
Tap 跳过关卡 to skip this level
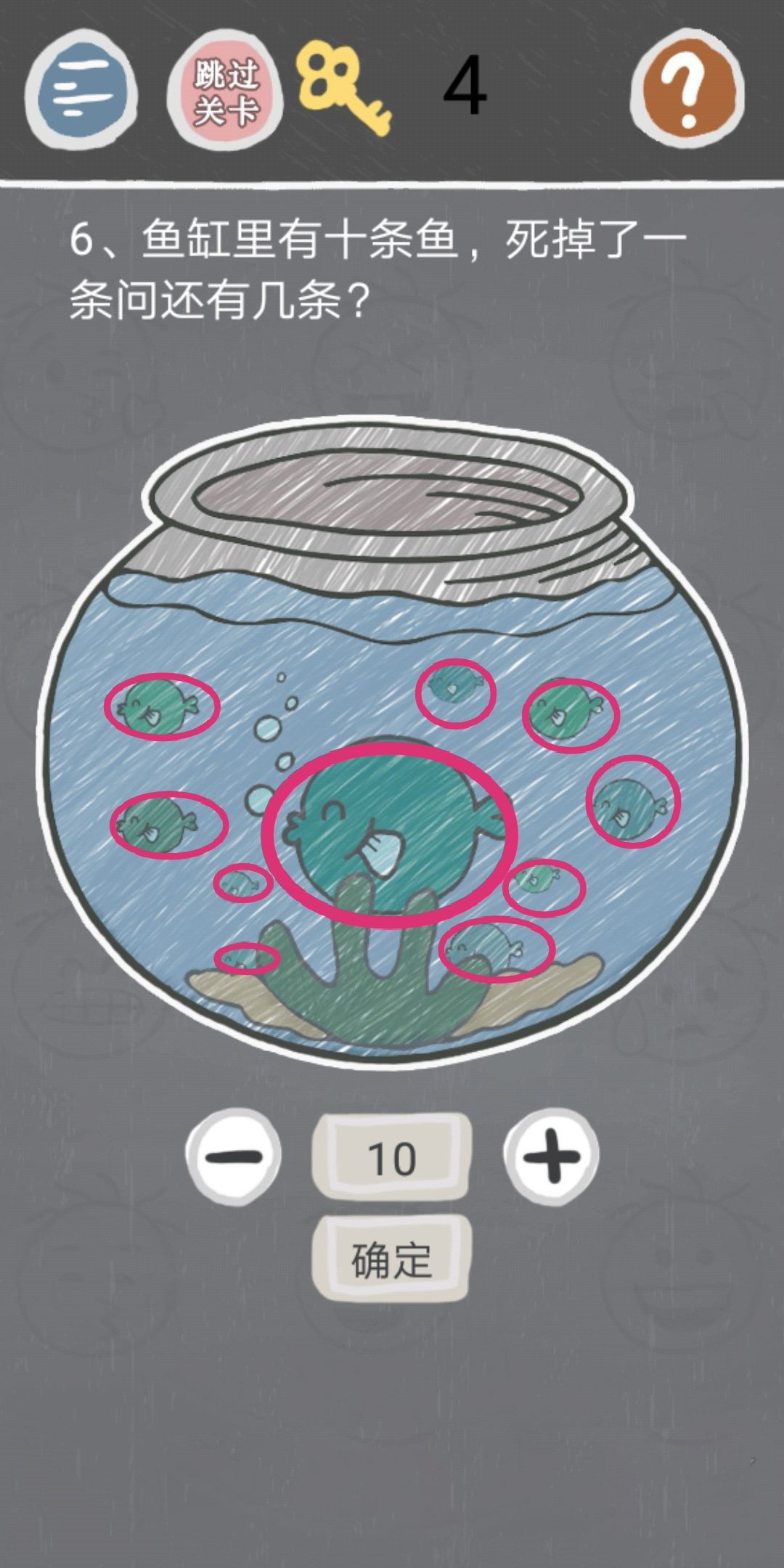click(226, 91)
